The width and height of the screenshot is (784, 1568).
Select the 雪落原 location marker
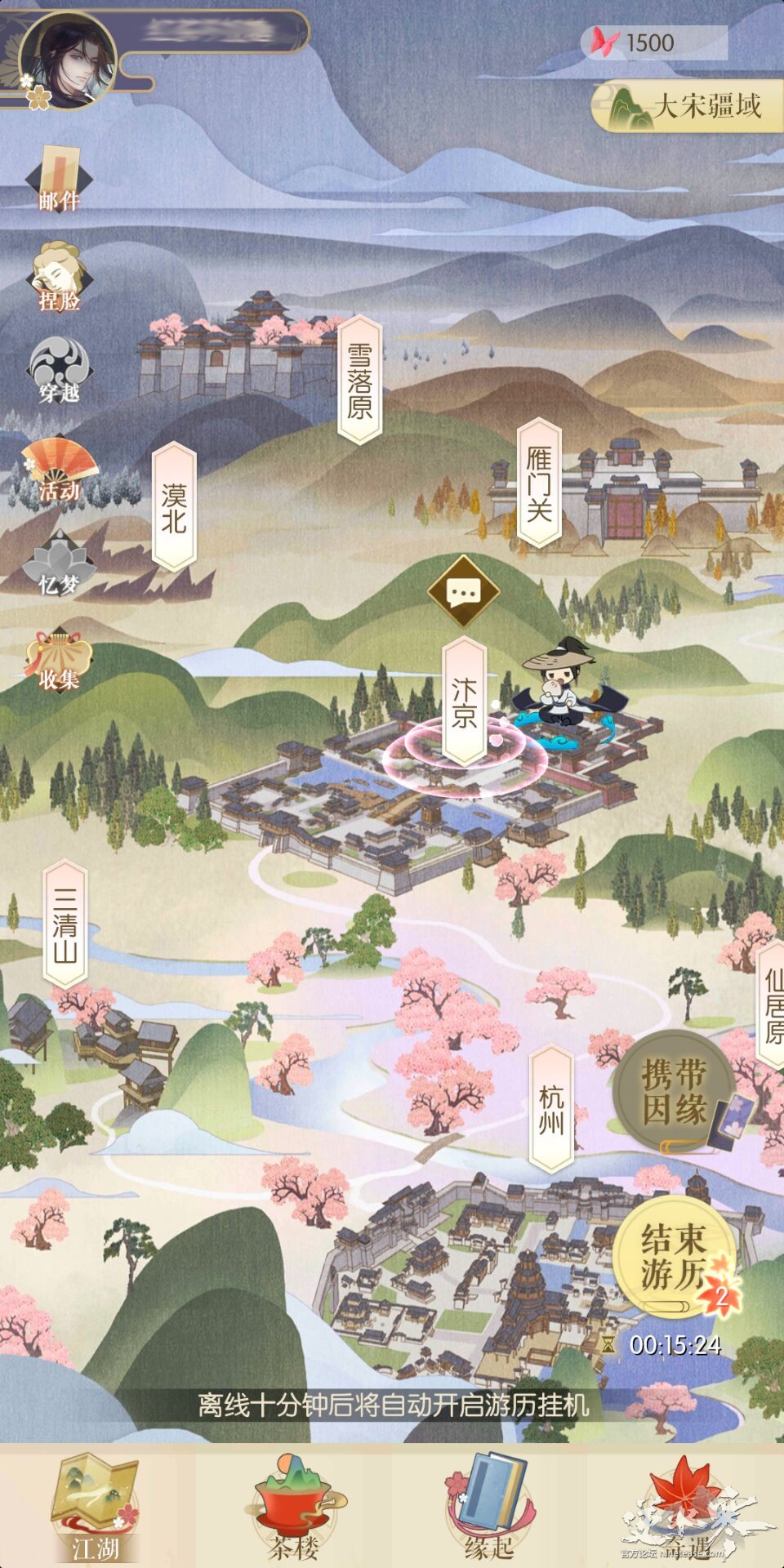(360, 381)
